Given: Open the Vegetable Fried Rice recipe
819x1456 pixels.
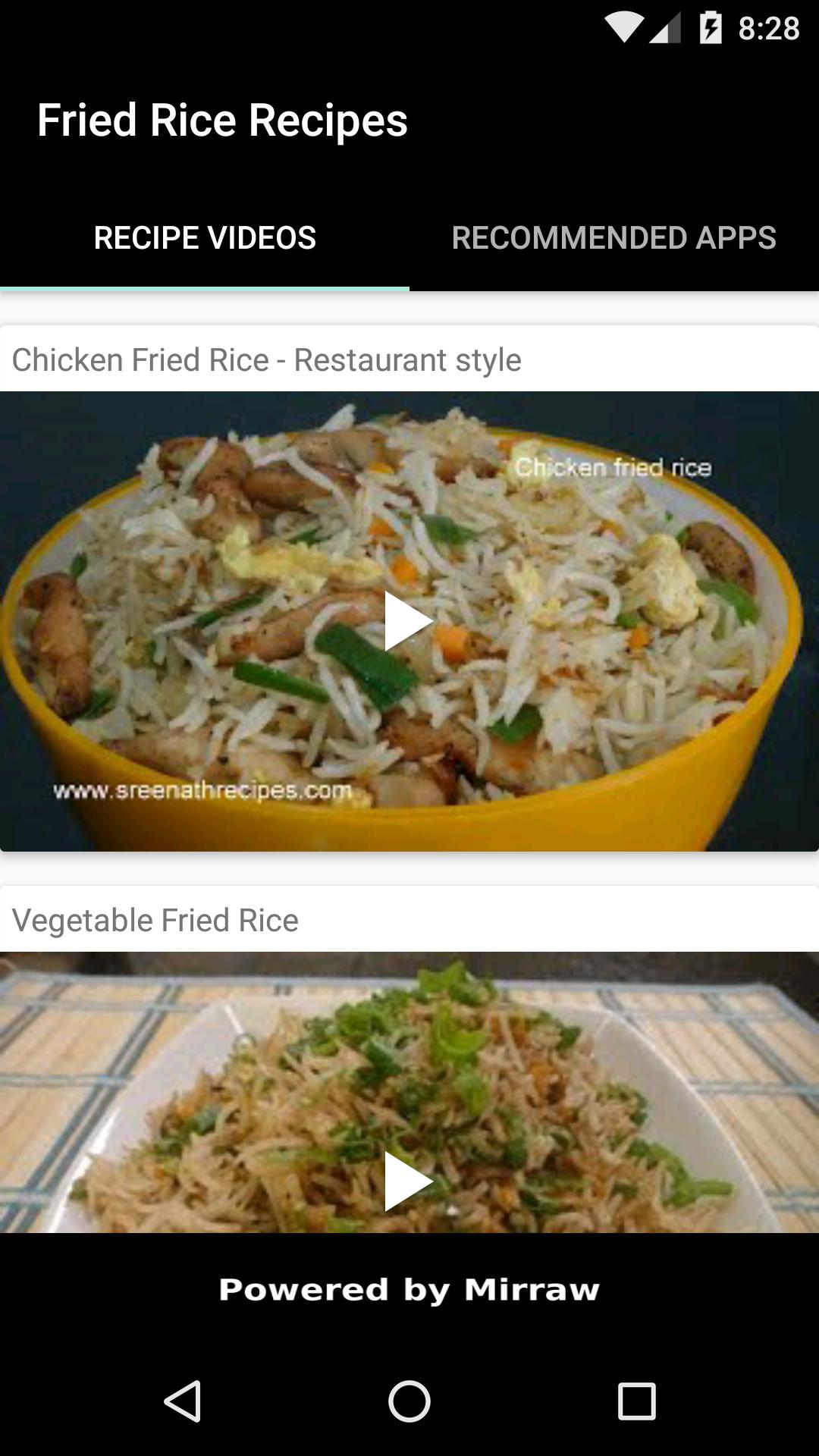Looking at the screenshot, I should pyautogui.click(x=155, y=922).
